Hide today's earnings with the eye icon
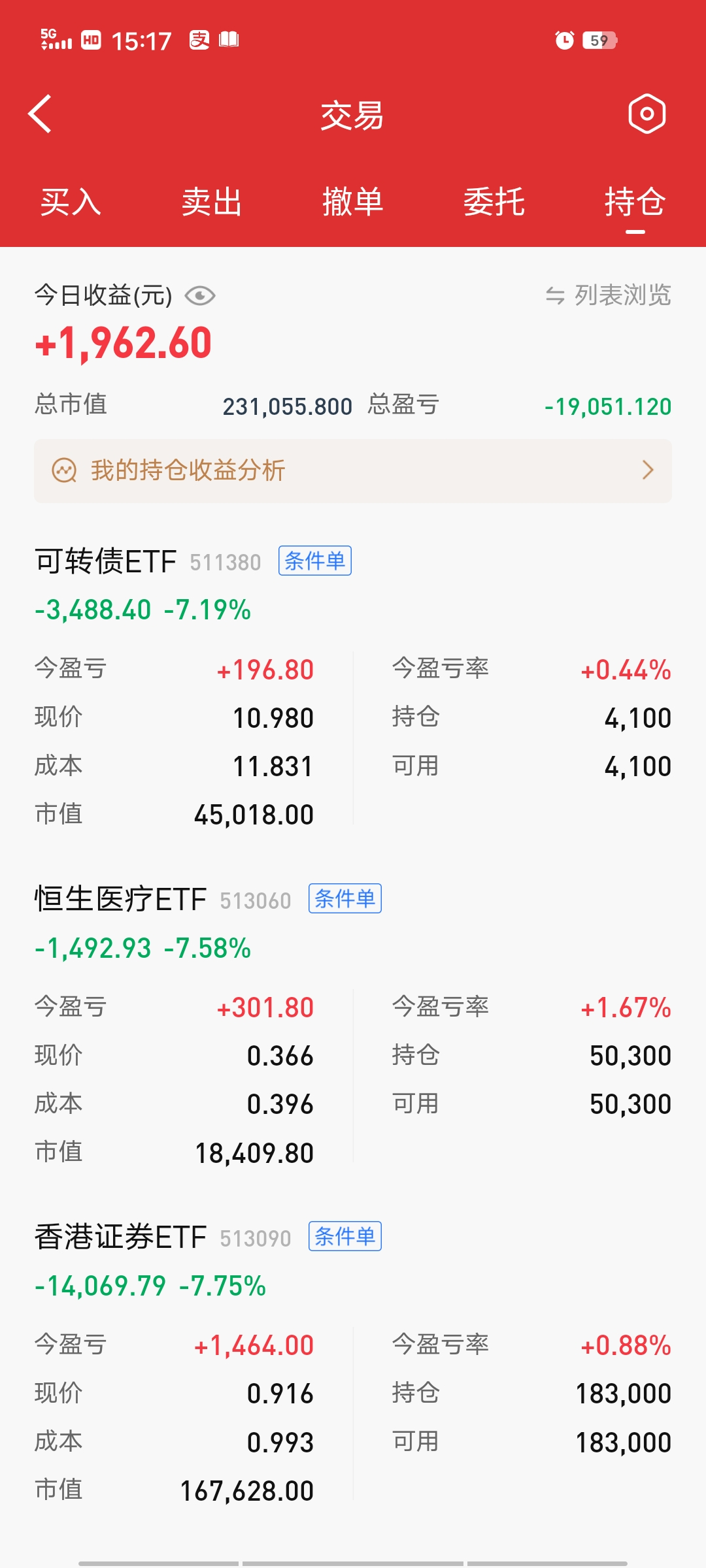The image size is (706, 1568). pos(200,296)
